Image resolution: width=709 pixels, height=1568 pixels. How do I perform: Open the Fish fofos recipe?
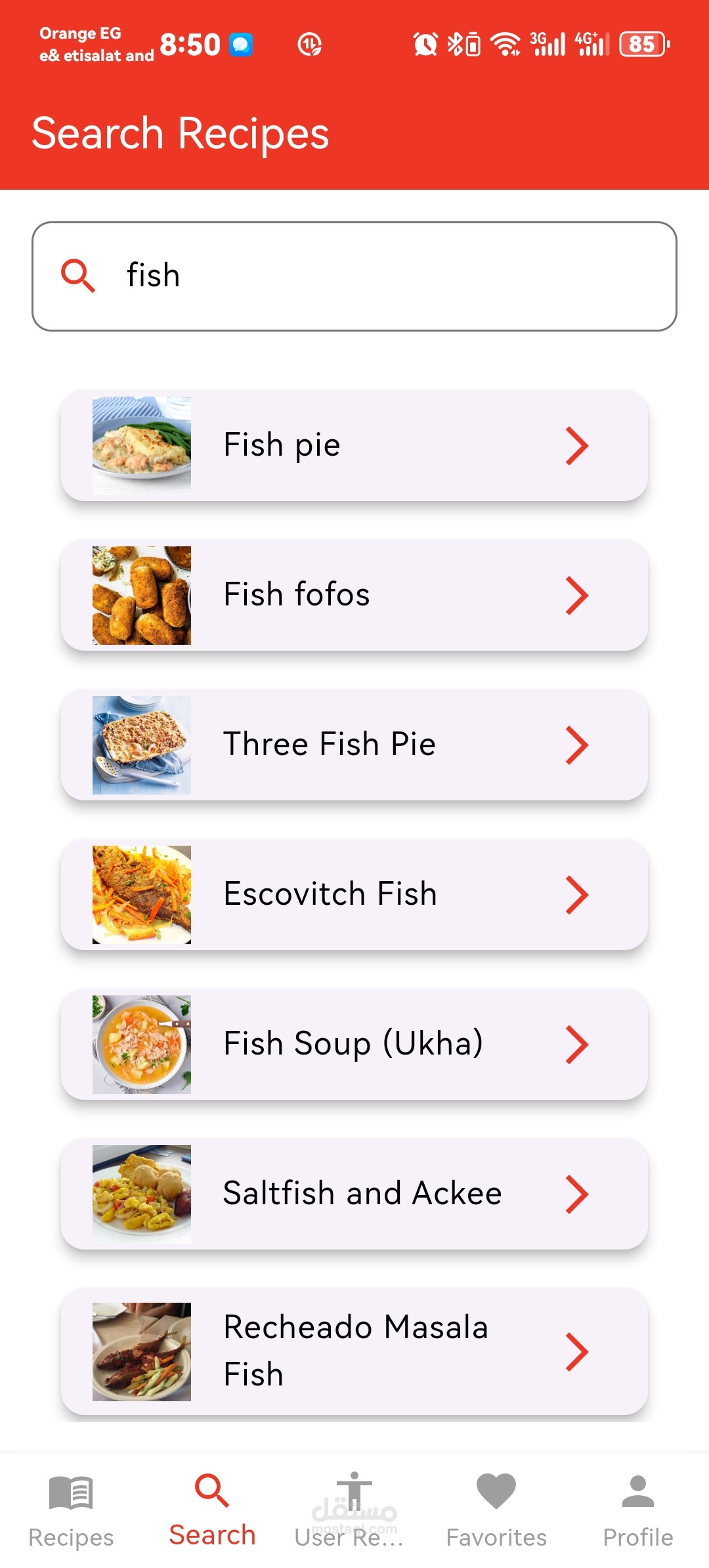[354, 595]
